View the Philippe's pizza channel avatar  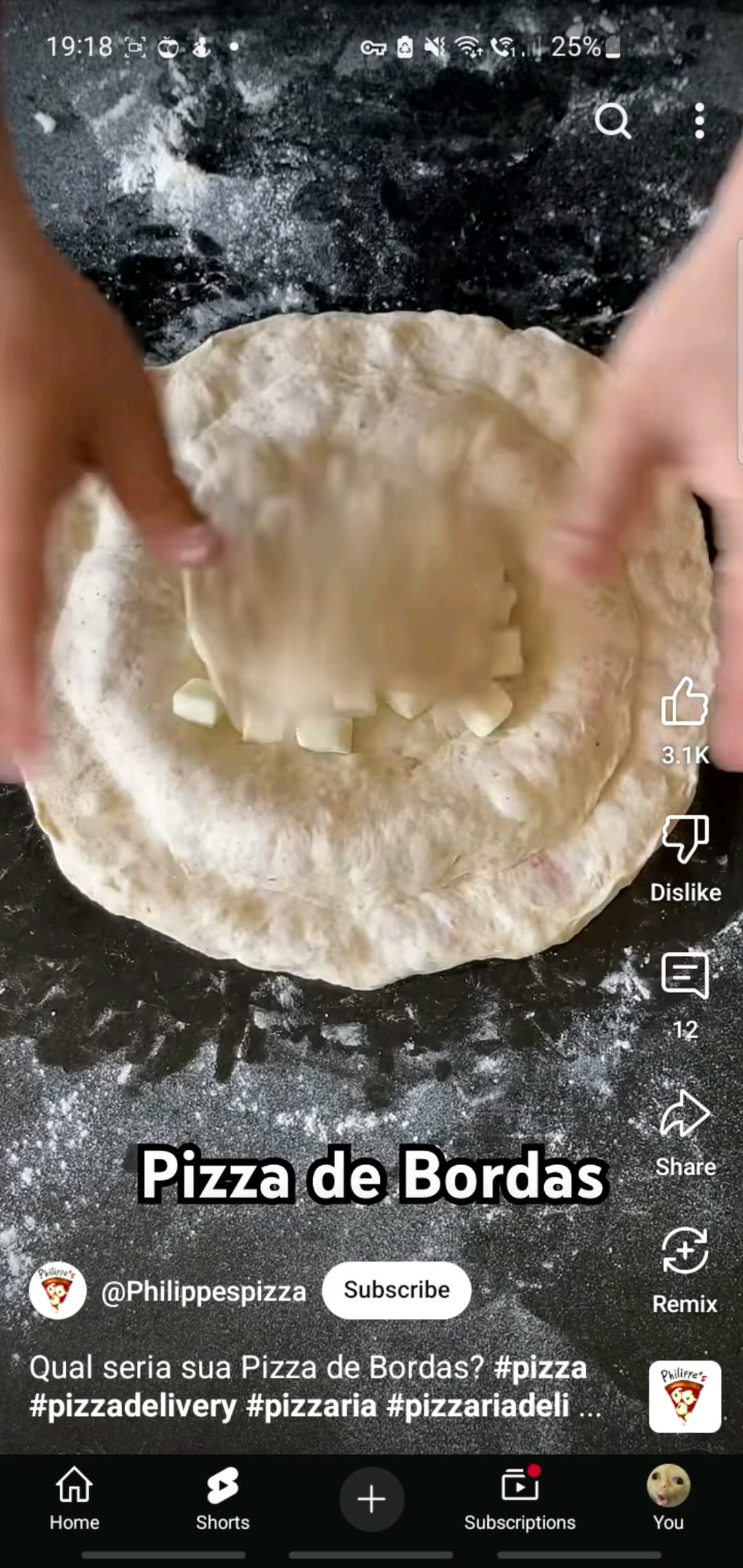58,1290
